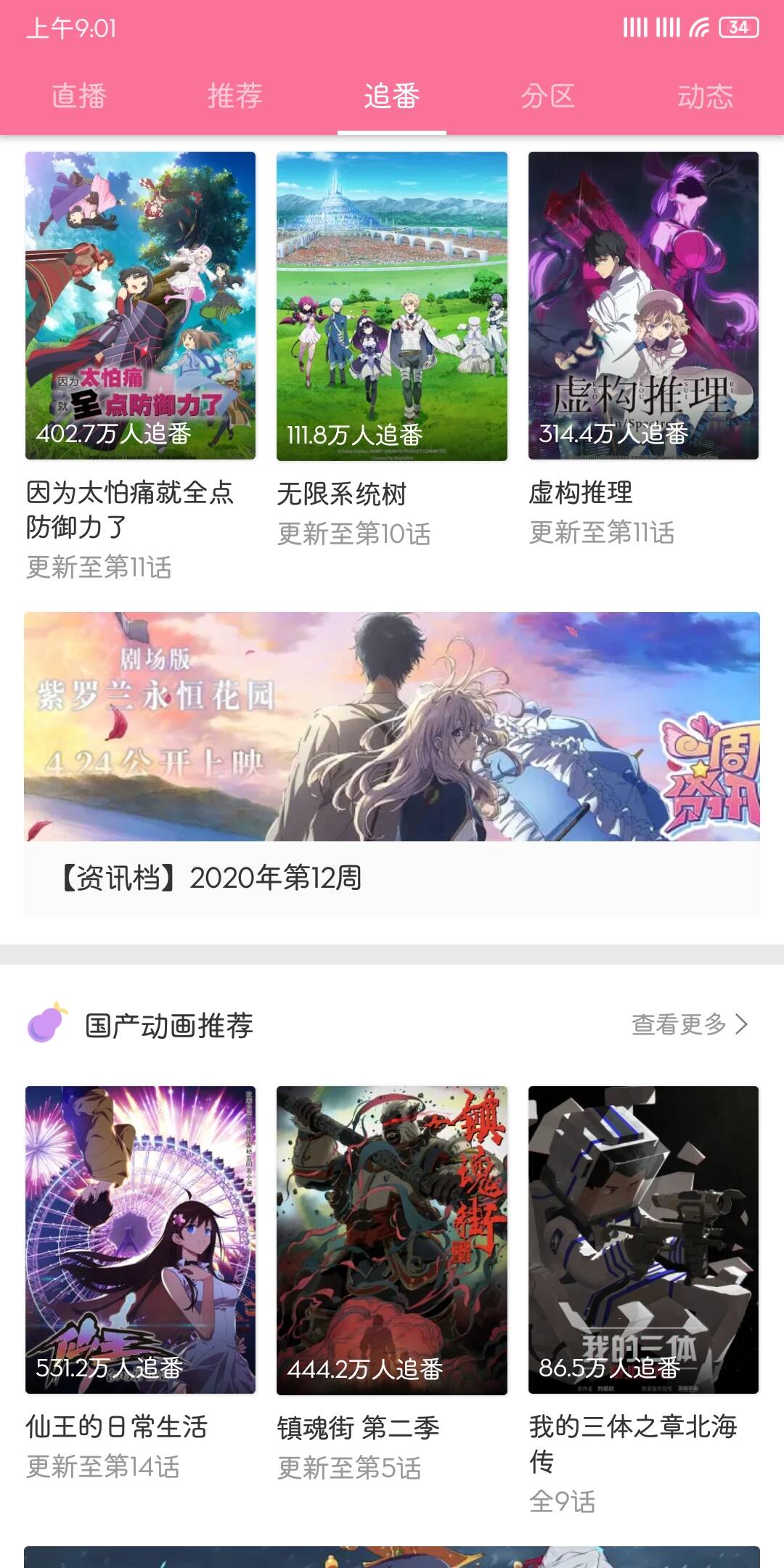The width and height of the screenshot is (784, 1568).
Task: Switch to the 推荐 tab
Action: (235, 96)
